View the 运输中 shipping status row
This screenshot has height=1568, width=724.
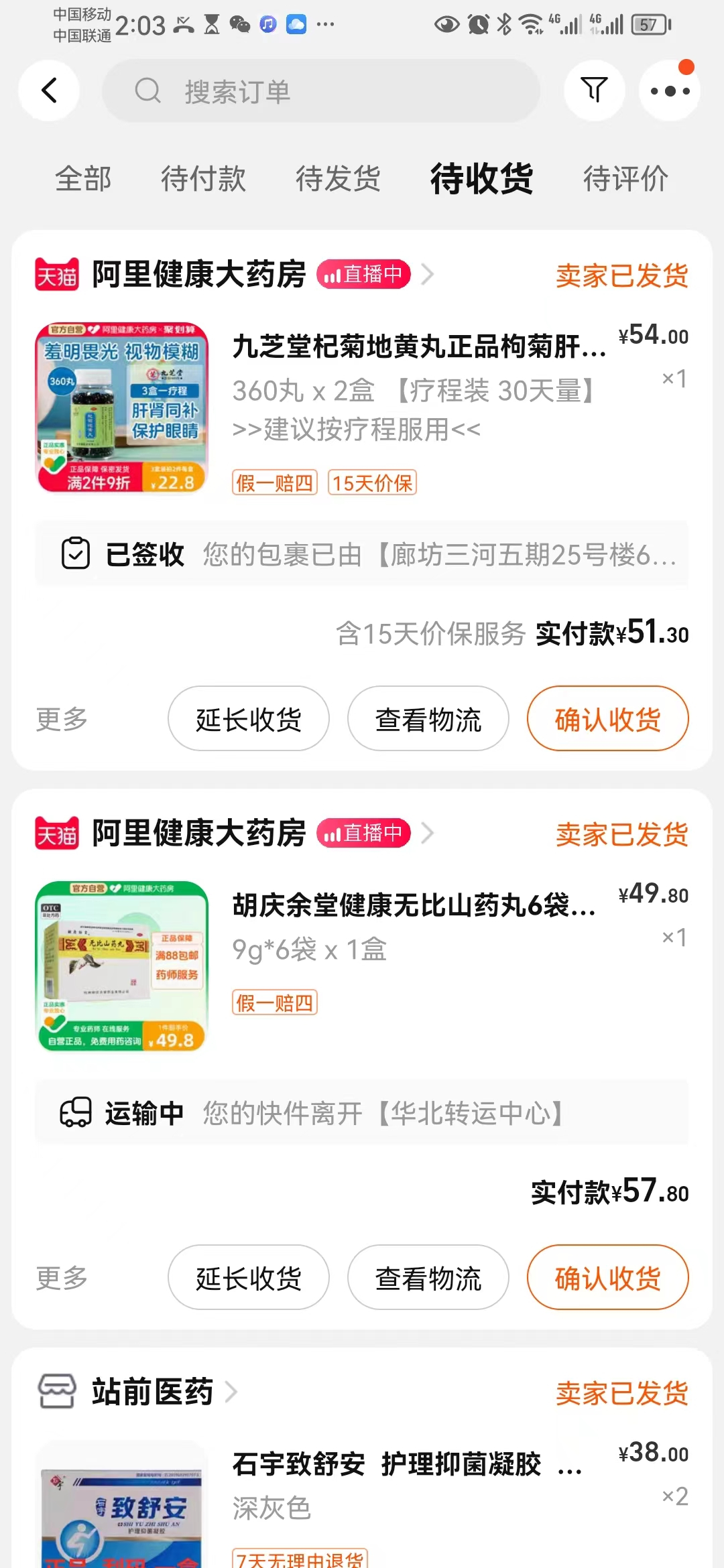(x=362, y=1114)
